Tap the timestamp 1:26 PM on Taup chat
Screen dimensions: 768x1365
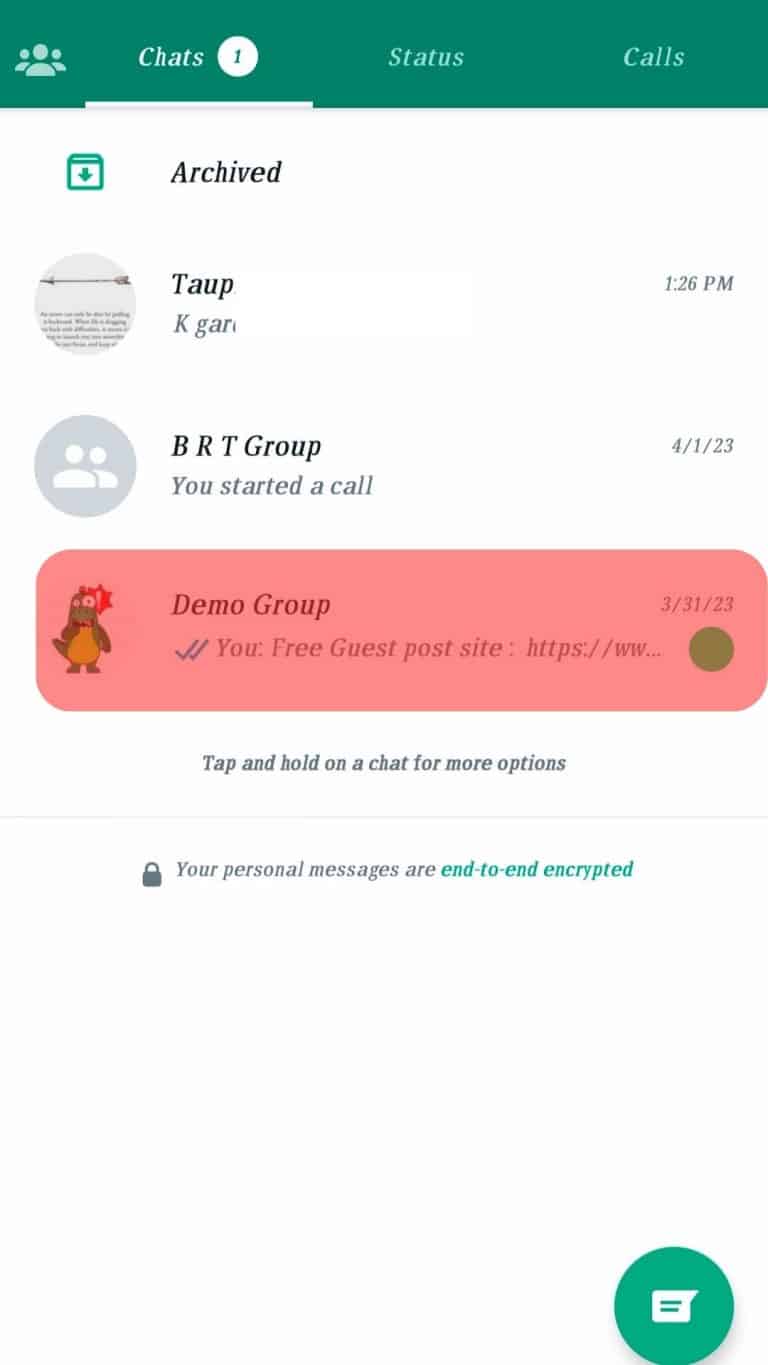coord(697,283)
